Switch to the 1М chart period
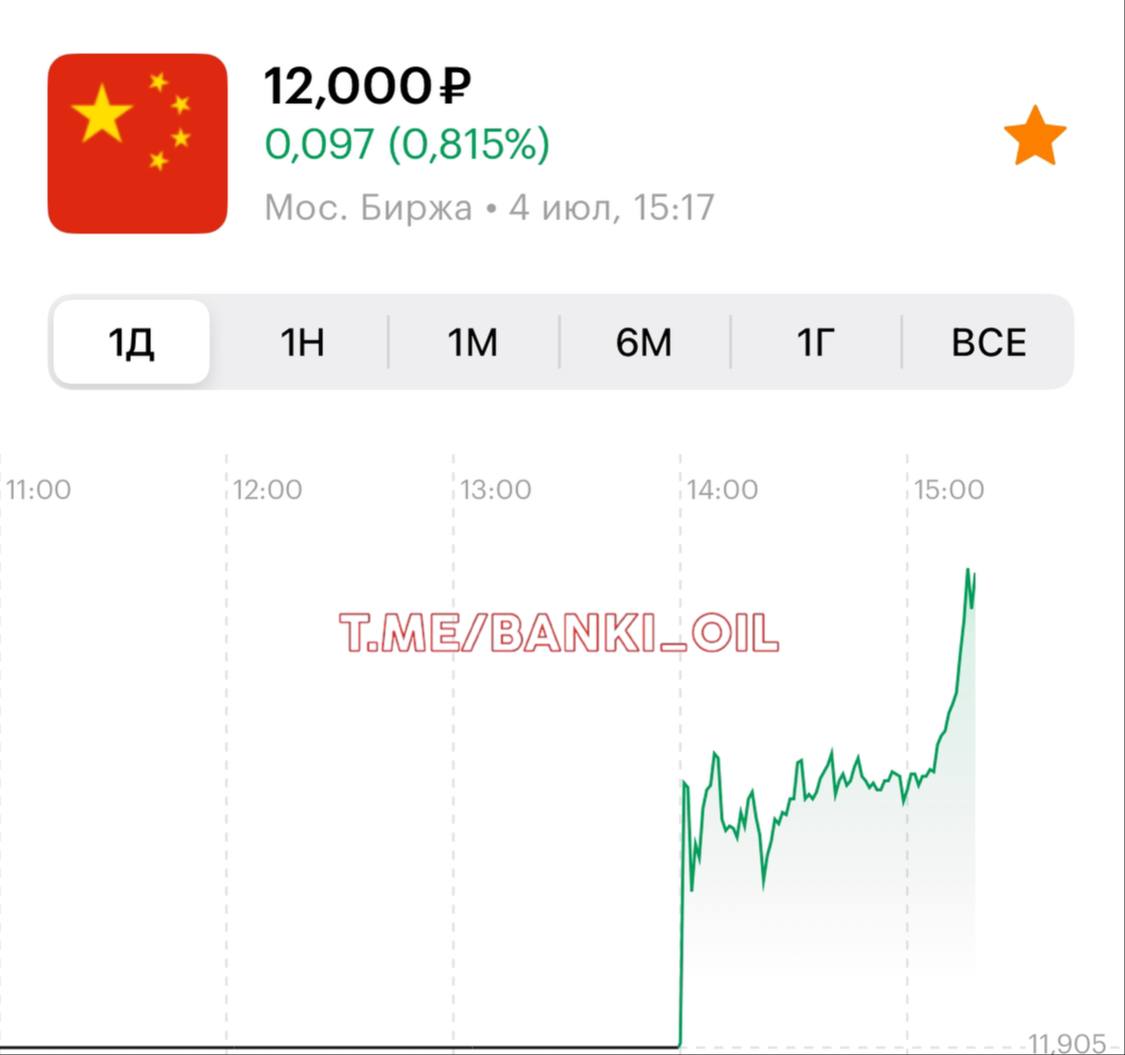The height and width of the screenshot is (1055, 1125). 472,343
